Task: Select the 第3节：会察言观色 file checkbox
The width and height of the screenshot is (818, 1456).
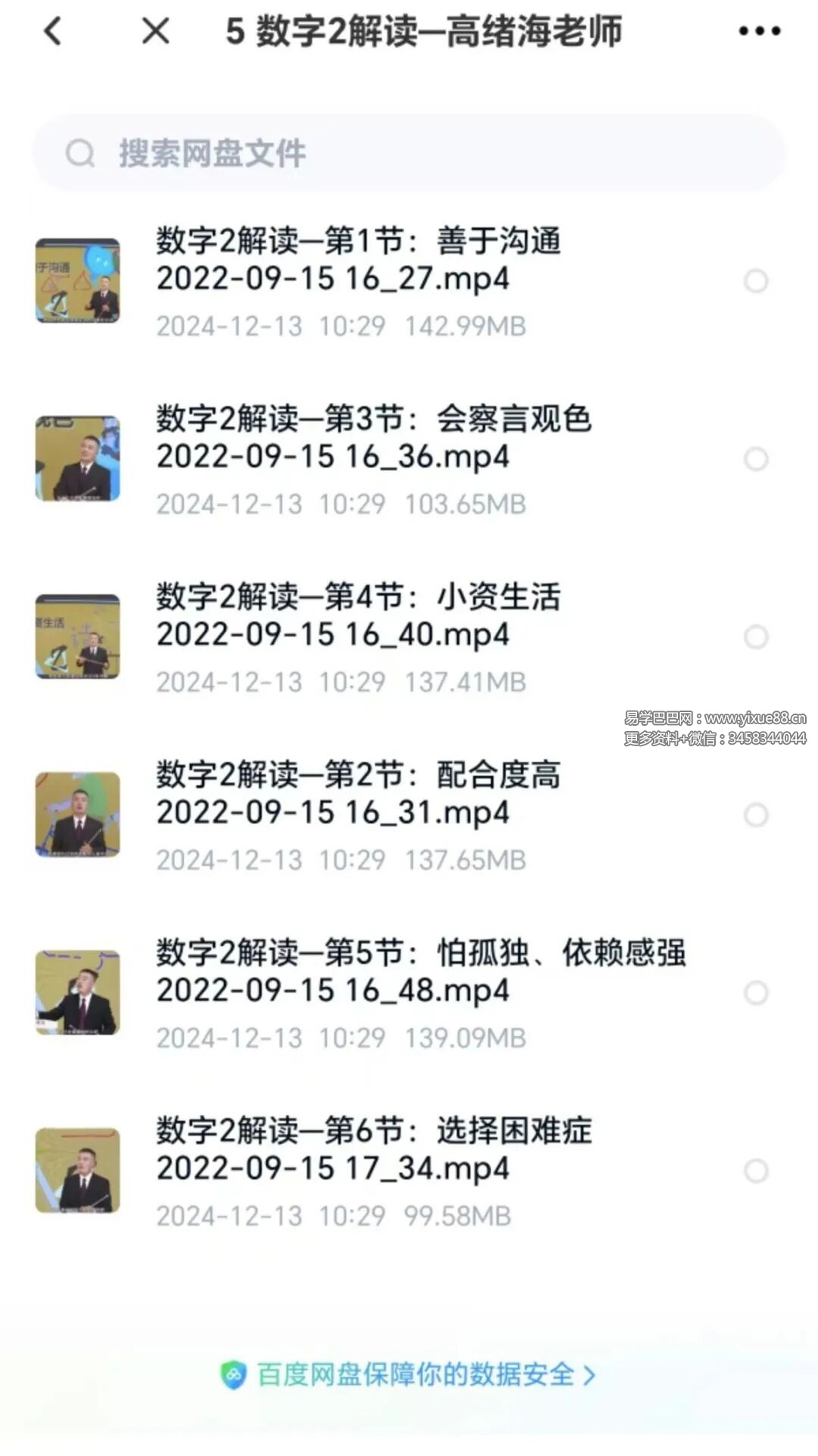Action: click(756, 459)
